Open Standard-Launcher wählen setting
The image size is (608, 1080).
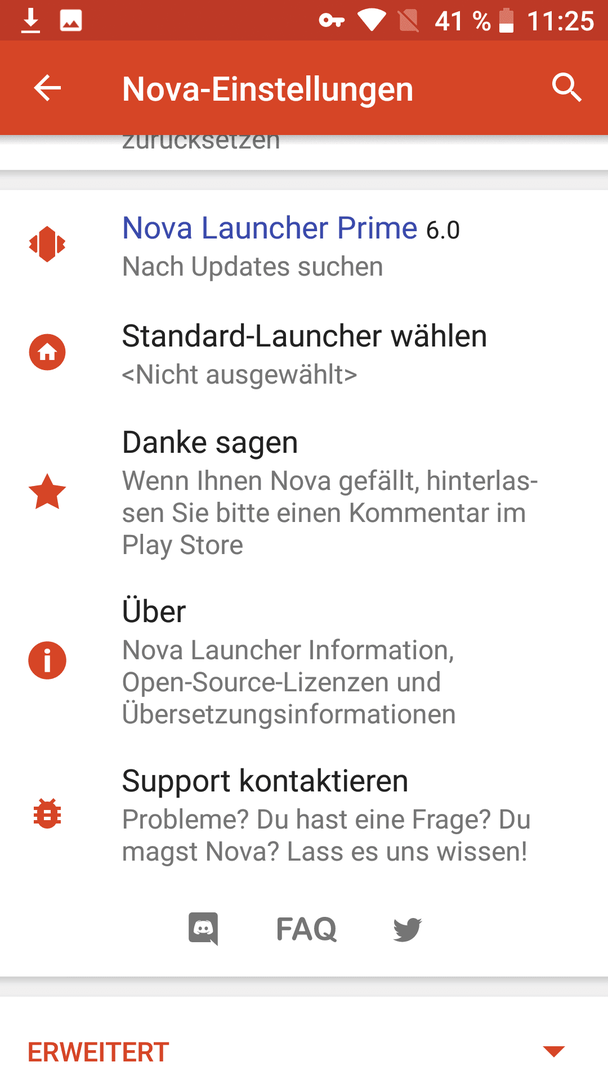tap(304, 353)
